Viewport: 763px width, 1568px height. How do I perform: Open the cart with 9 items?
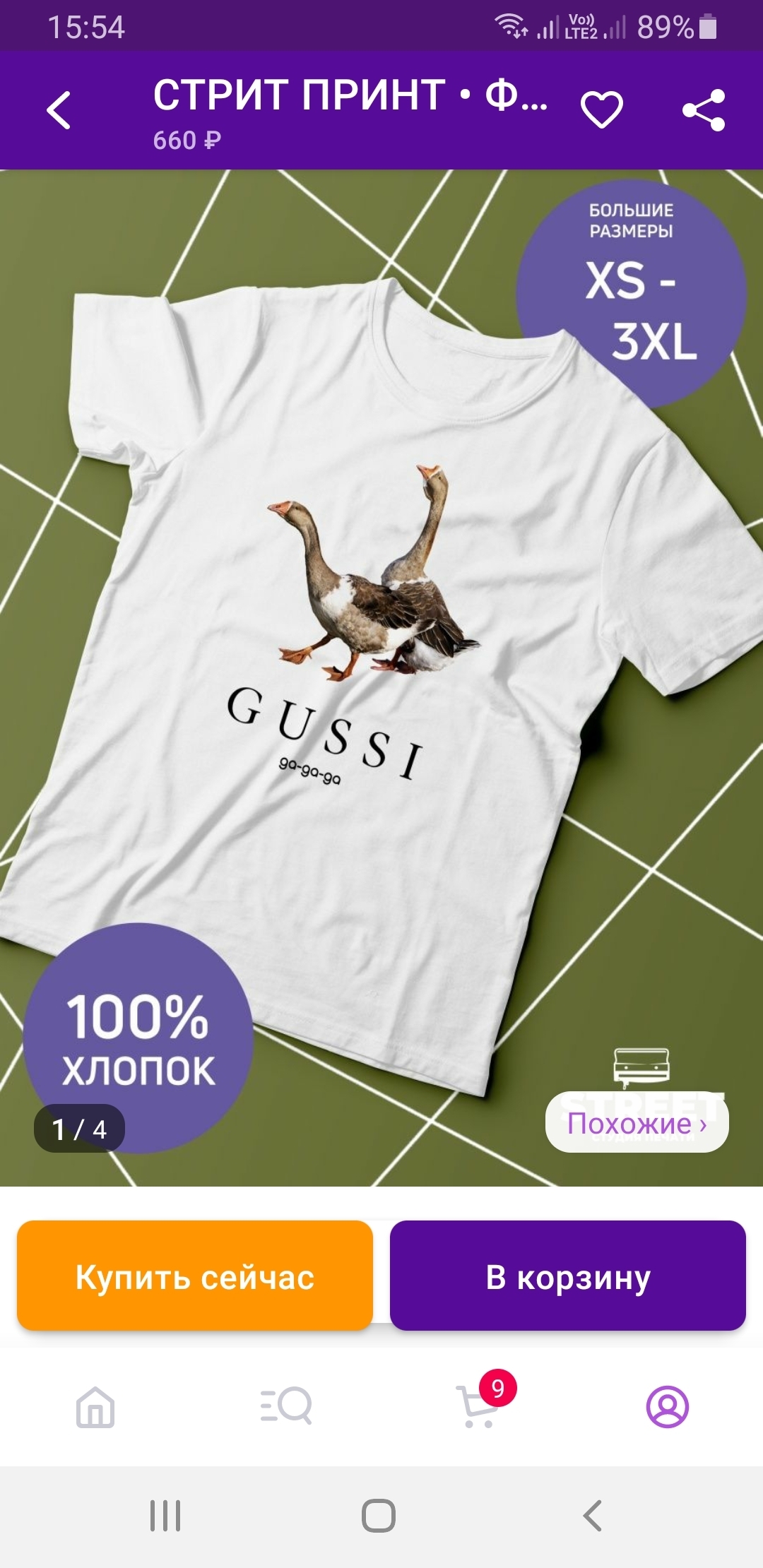point(478,1406)
